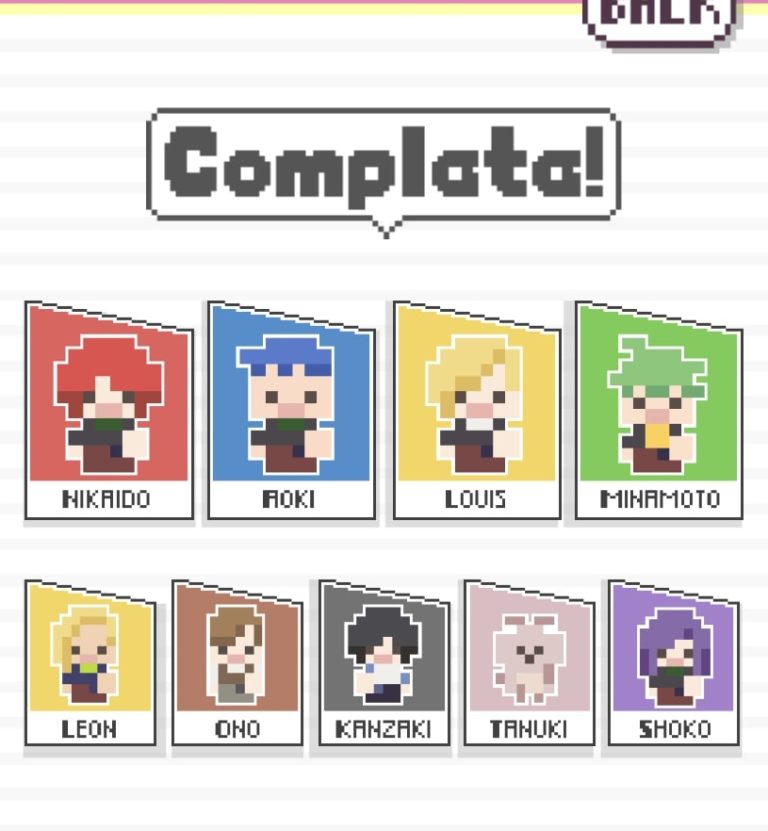Image resolution: width=768 pixels, height=831 pixels.
Task: Tap the Tanuki character card
Action: click(529, 664)
